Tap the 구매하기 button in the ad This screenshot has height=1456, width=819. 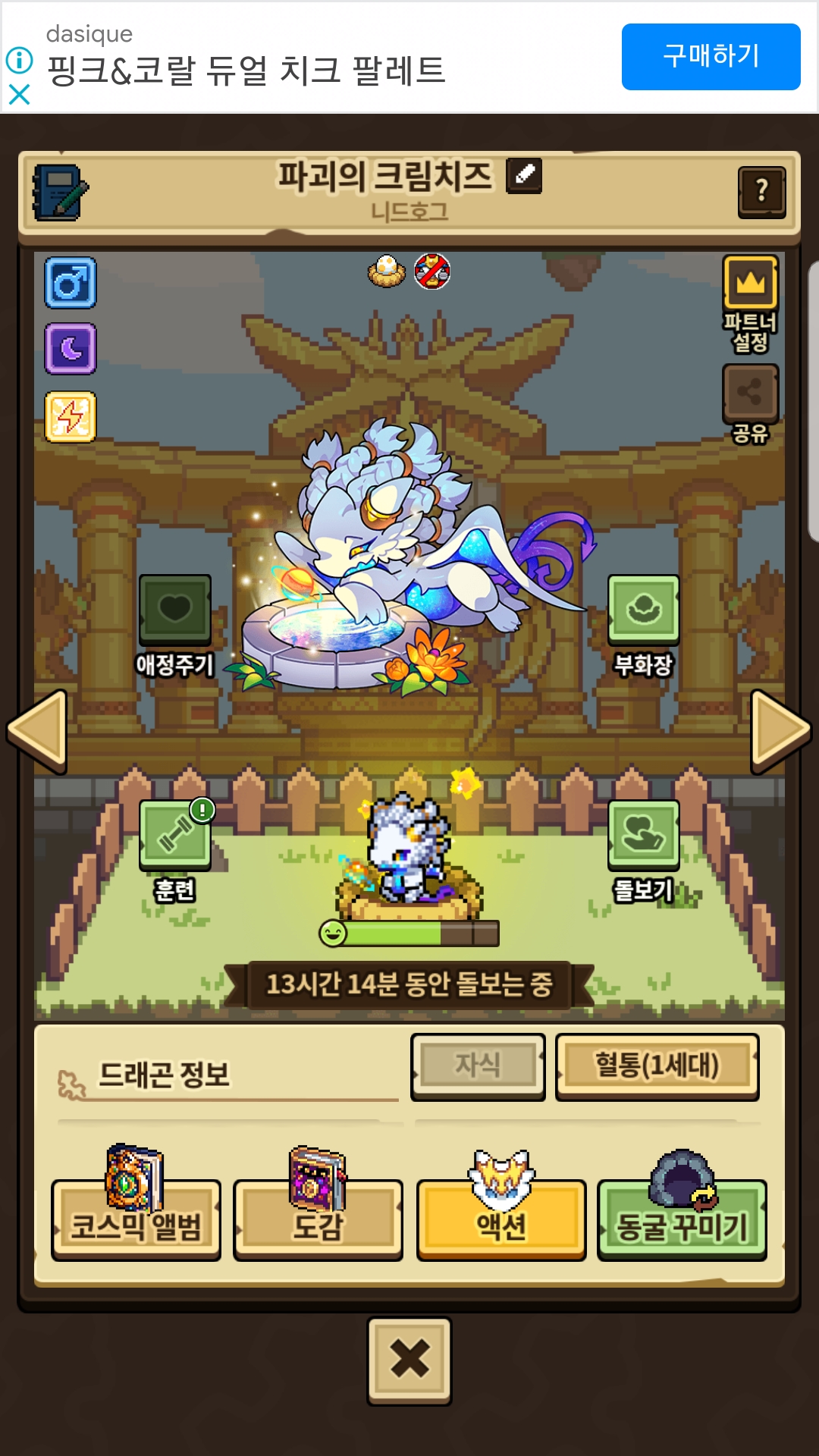click(x=711, y=57)
